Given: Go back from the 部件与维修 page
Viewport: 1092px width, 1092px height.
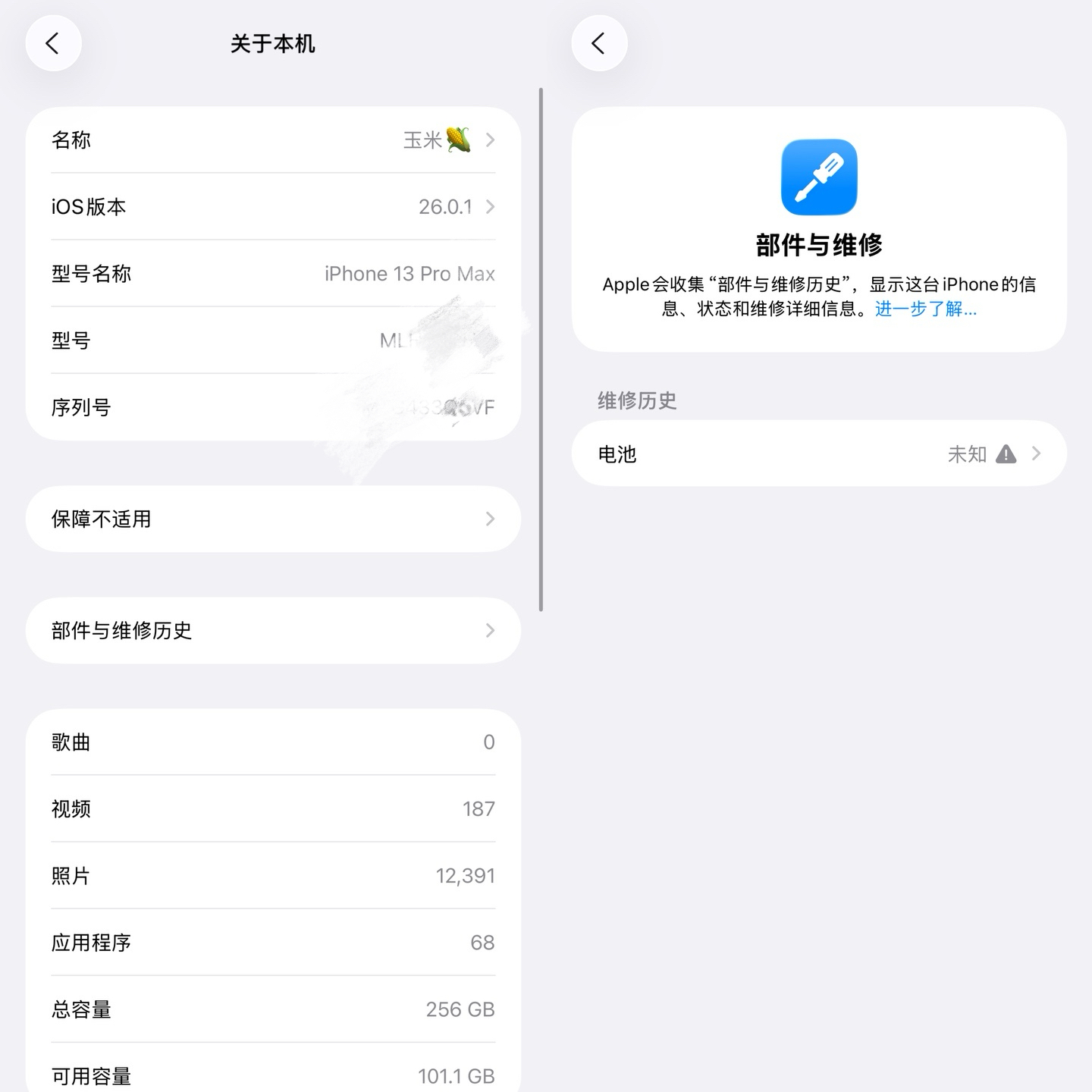Looking at the screenshot, I should tap(599, 44).
